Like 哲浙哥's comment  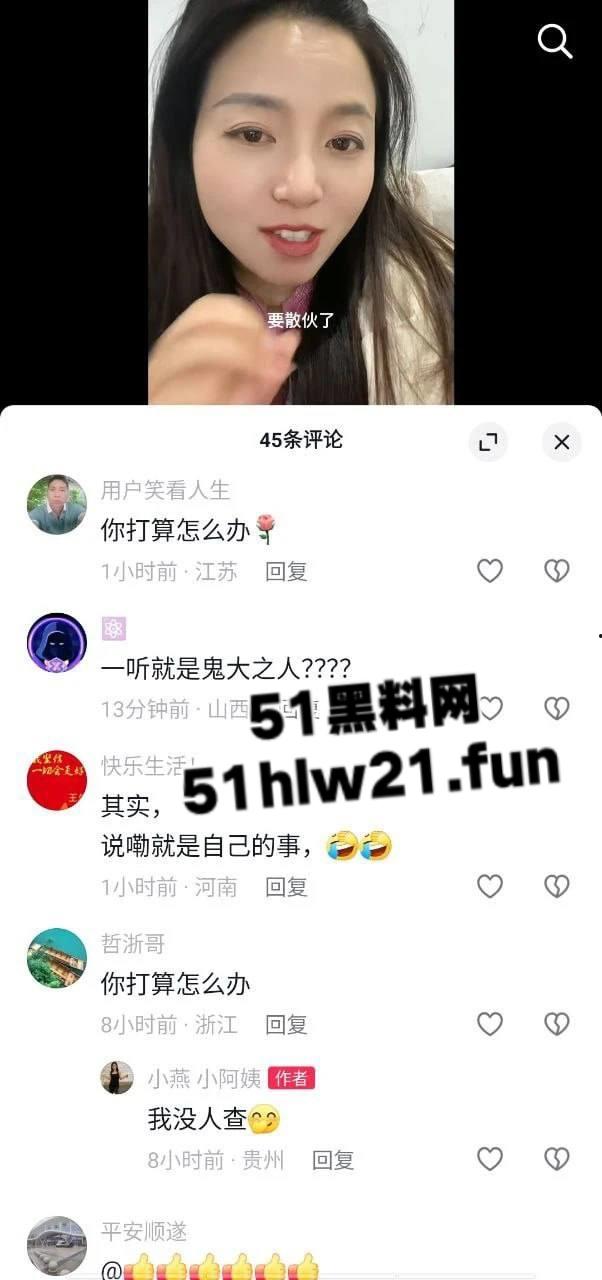pos(489,1024)
